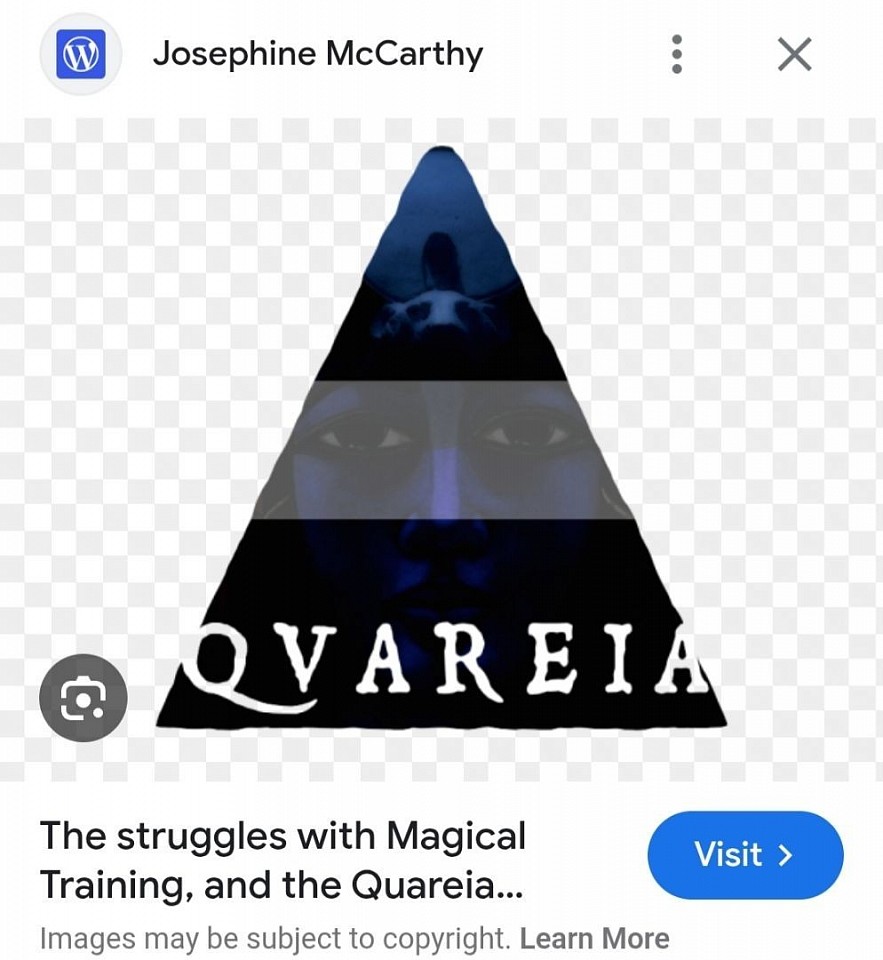Open the Josephine McCarthy source site
Screen dimensions: 883x960
click(317, 54)
